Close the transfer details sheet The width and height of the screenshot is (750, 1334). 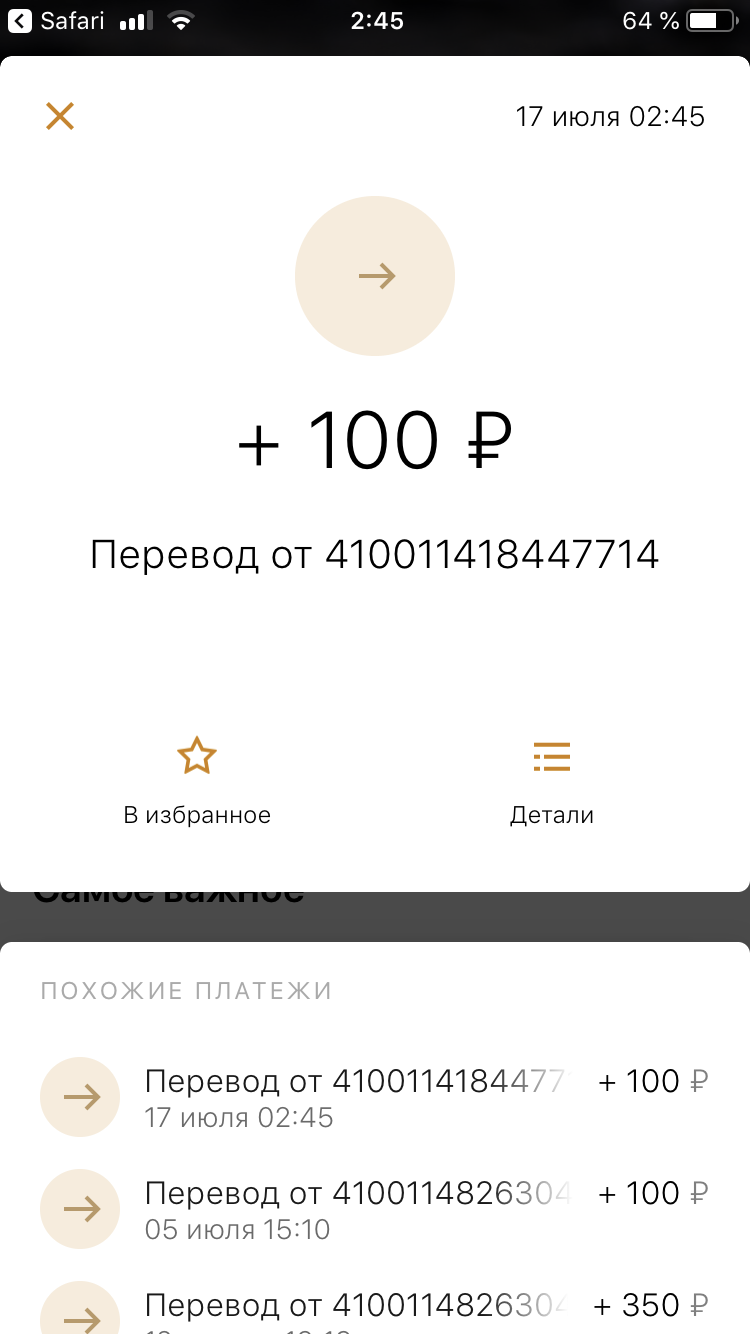[x=60, y=117]
